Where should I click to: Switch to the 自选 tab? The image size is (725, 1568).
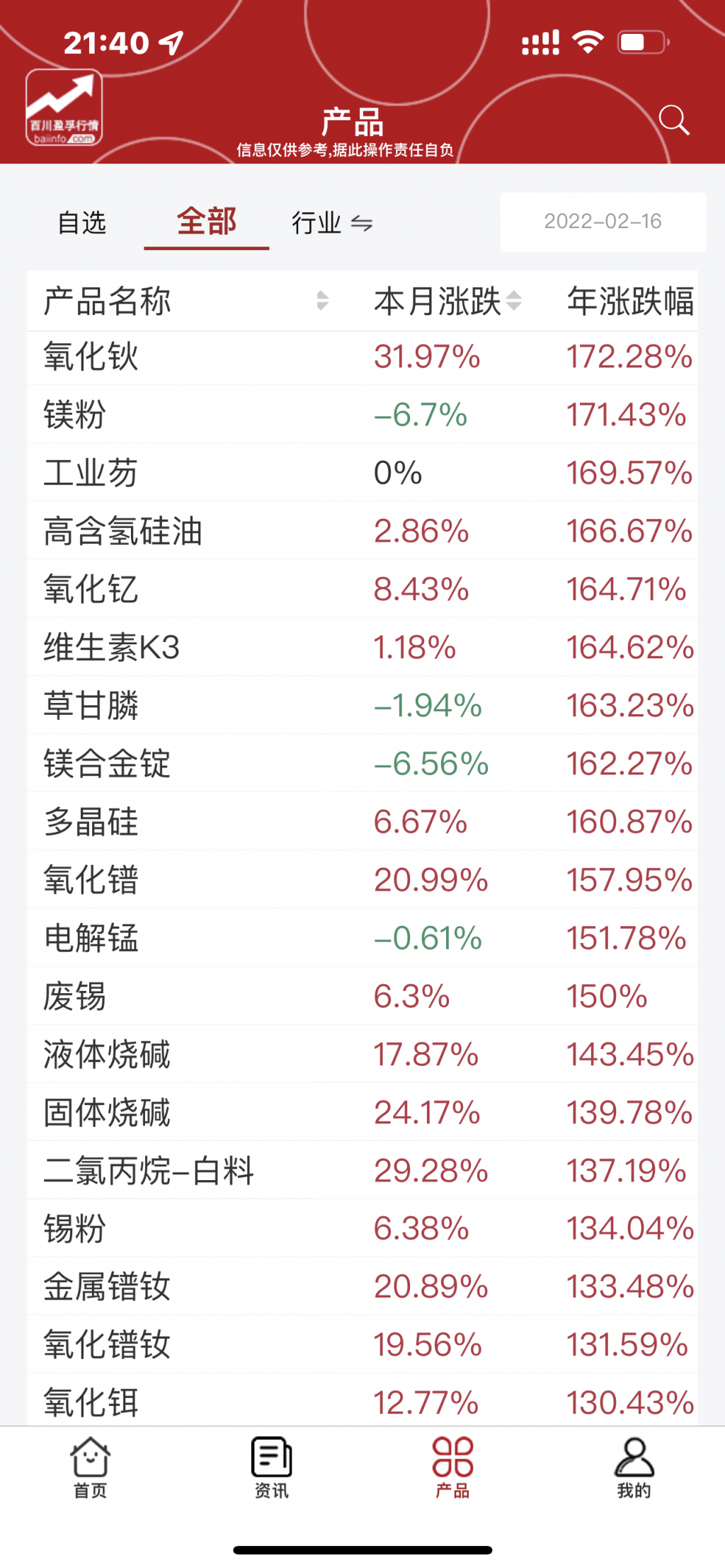[82, 222]
